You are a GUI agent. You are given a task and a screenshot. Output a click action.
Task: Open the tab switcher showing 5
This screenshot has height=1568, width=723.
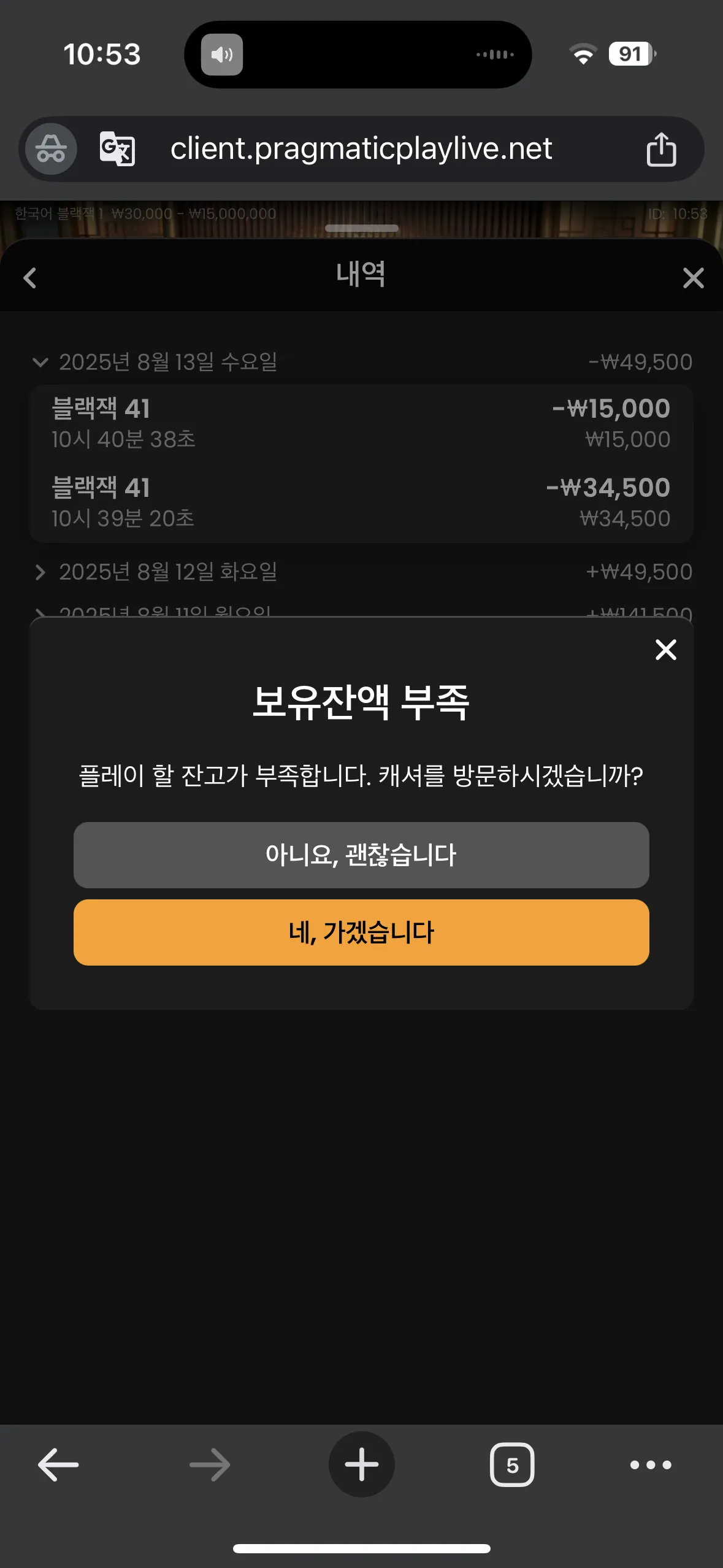point(512,1465)
